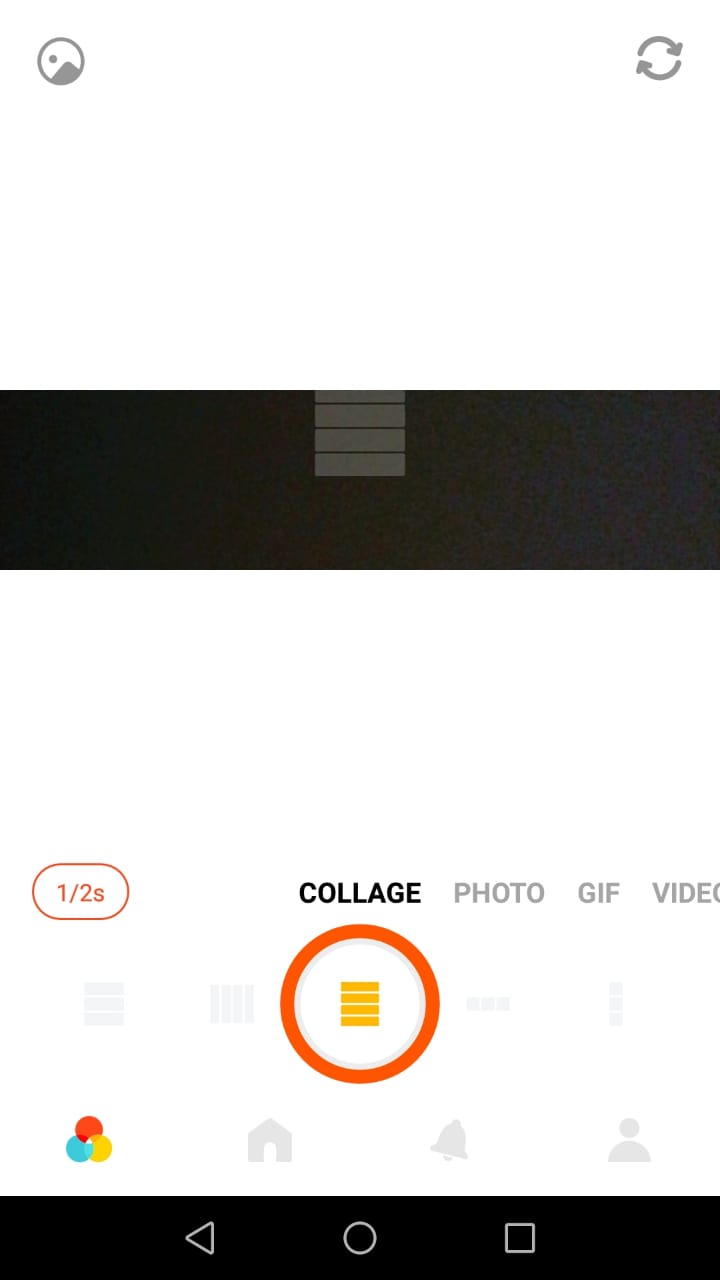Switch to GIF mode
This screenshot has width=720, height=1280.
click(x=598, y=893)
